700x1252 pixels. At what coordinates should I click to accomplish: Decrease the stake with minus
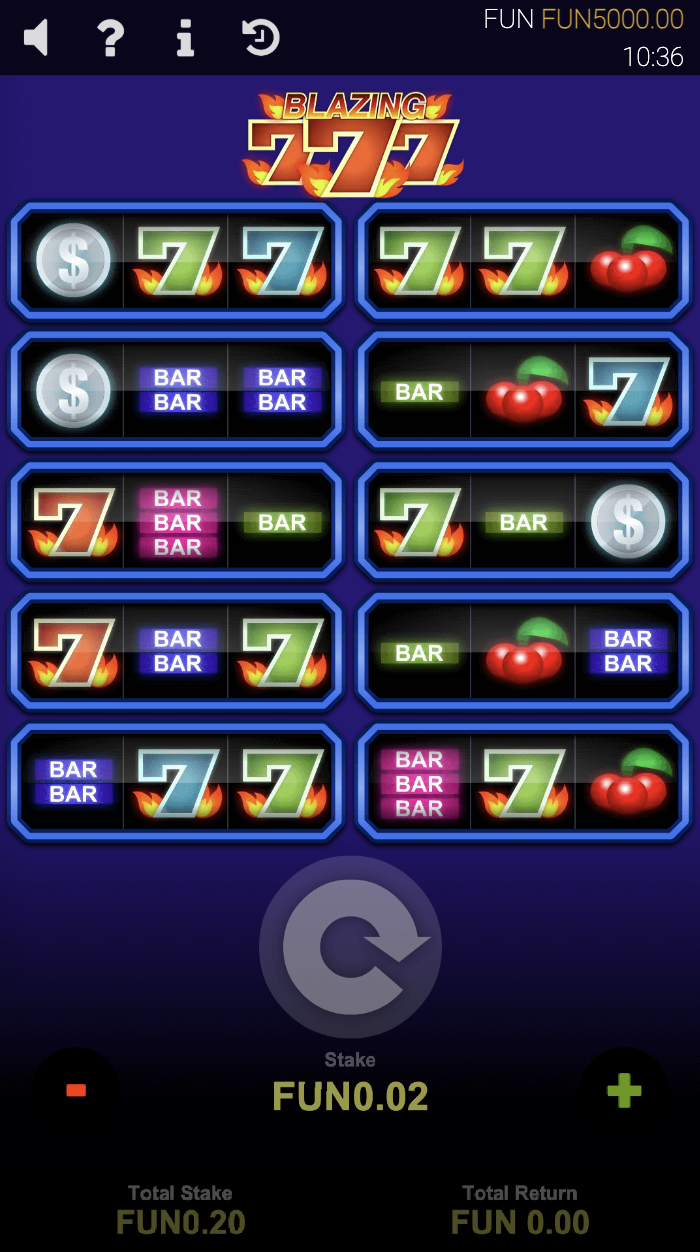[76, 1090]
